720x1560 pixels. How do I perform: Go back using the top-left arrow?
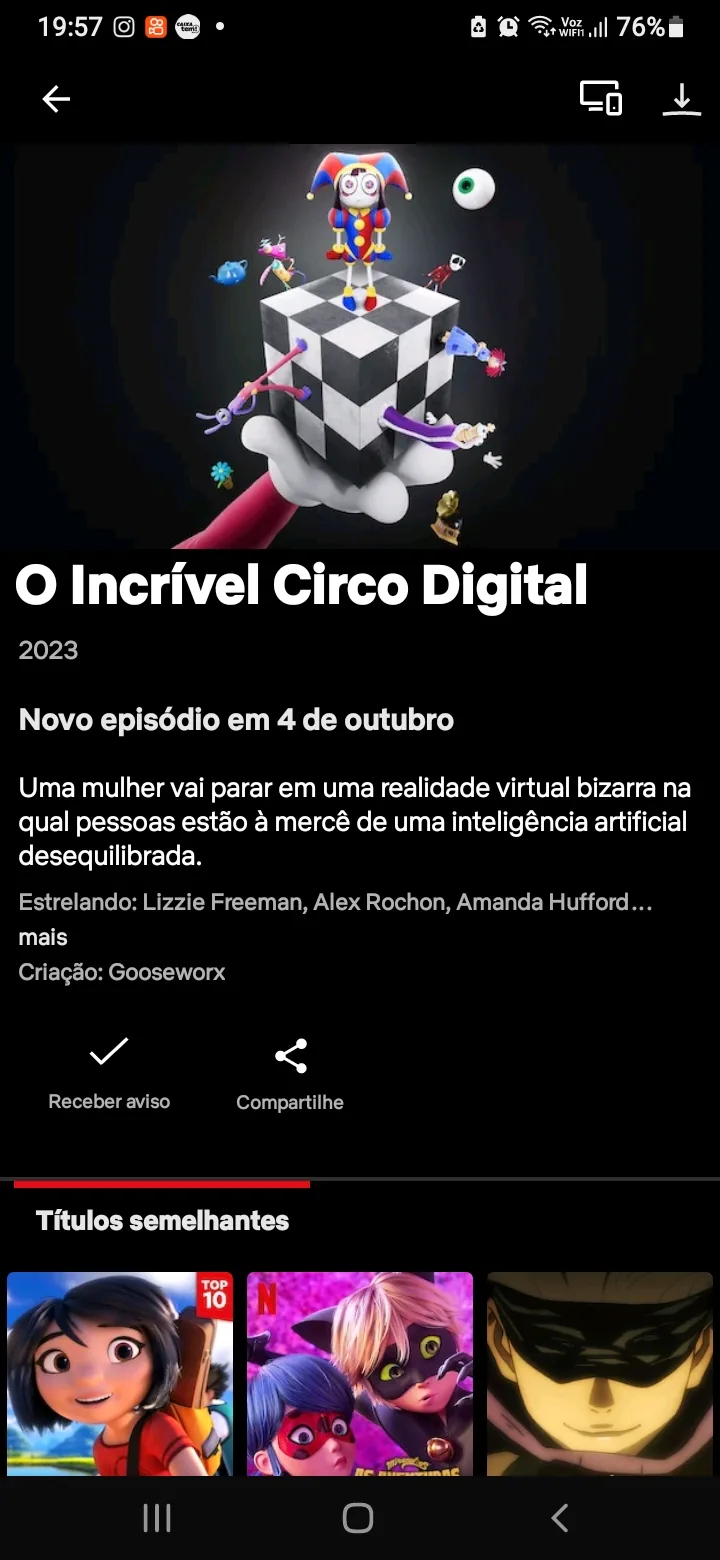(x=56, y=99)
